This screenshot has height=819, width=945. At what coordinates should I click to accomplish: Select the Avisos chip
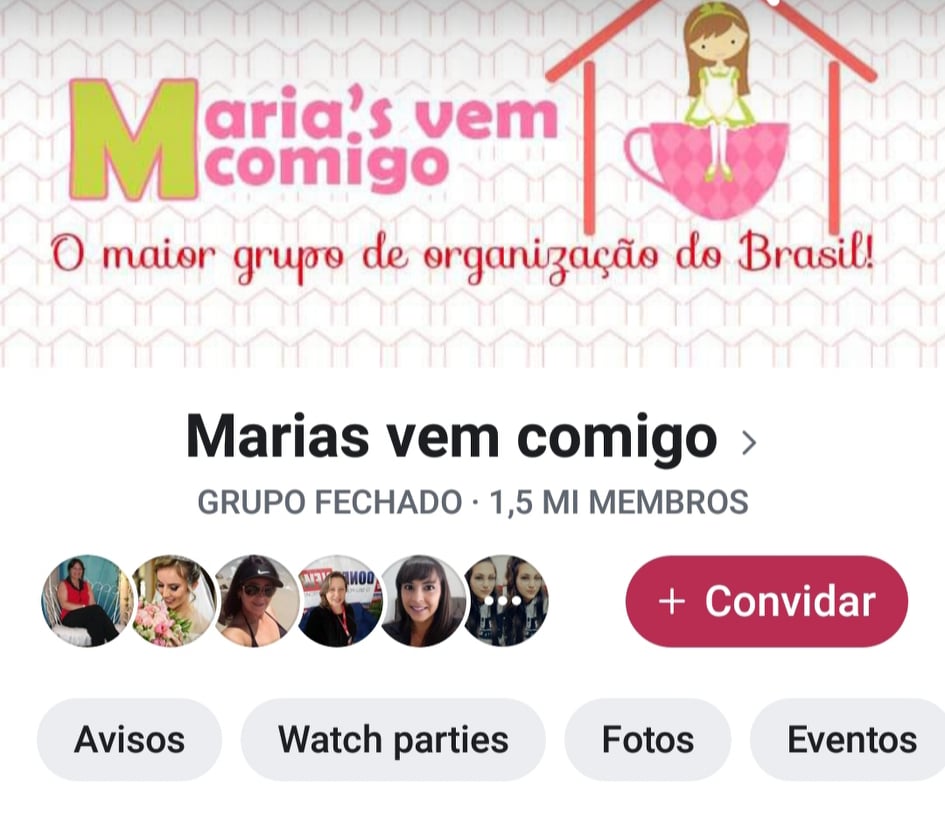(129, 740)
